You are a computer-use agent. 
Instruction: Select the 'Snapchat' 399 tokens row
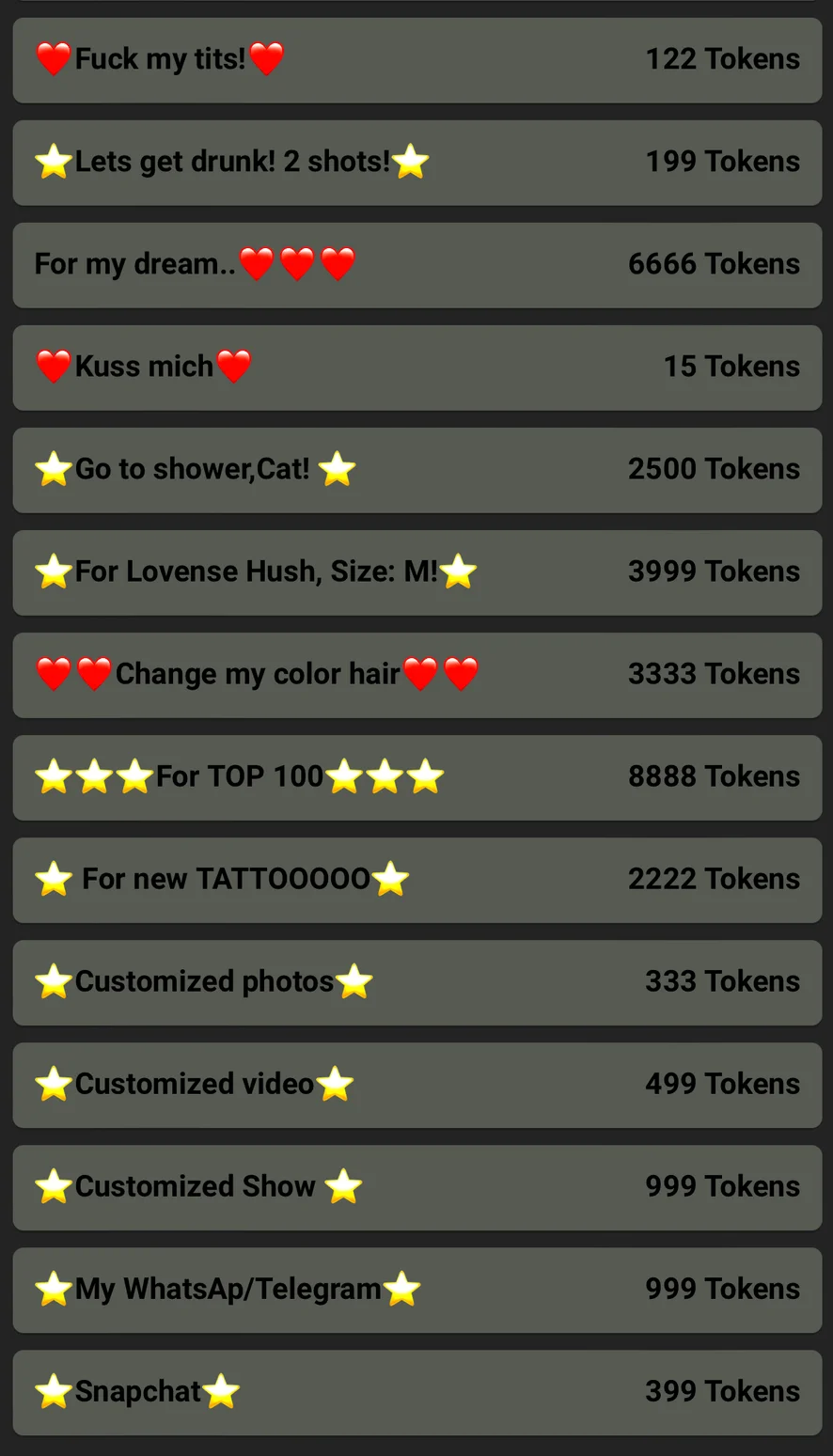point(416,1391)
